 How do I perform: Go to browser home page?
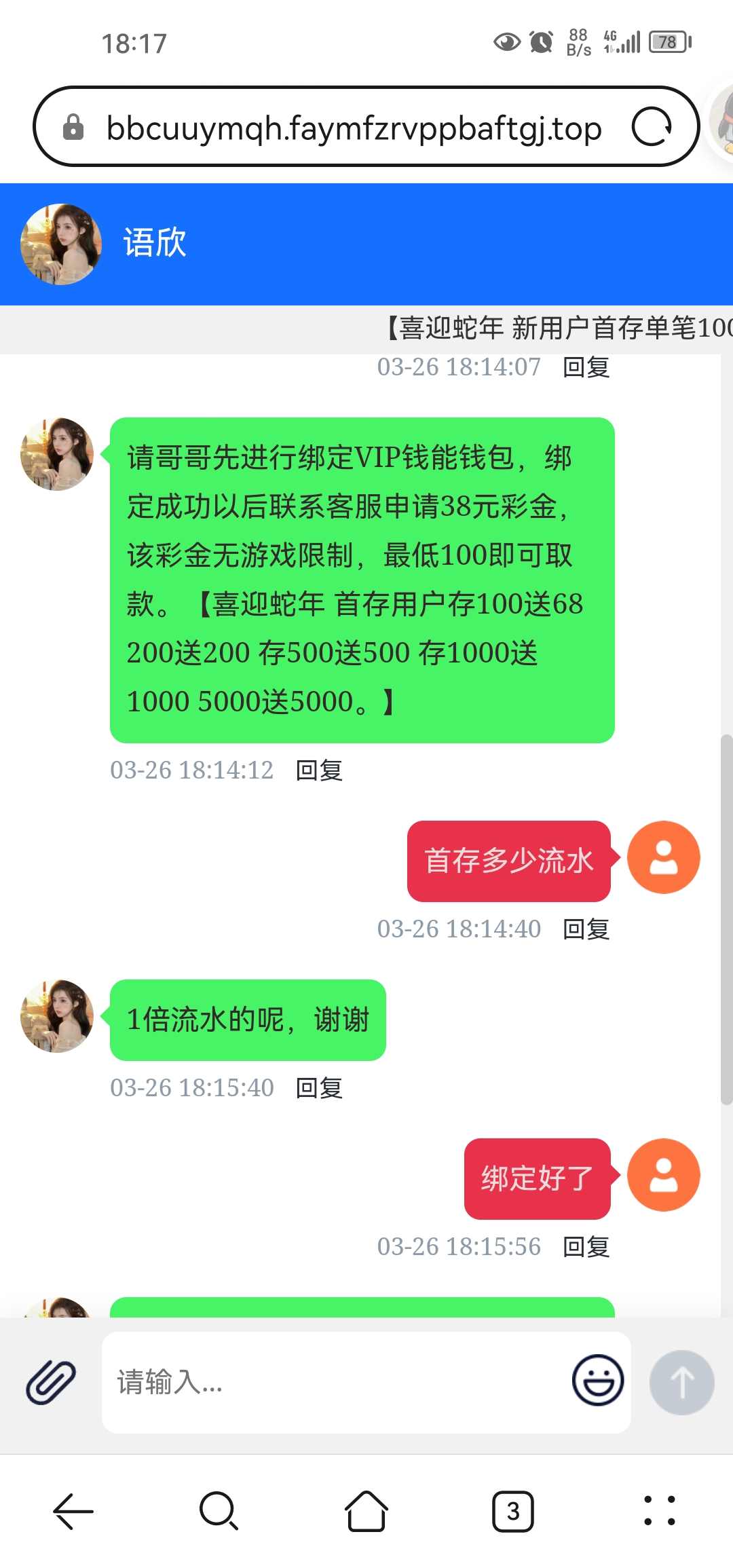[x=366, y=1511]
